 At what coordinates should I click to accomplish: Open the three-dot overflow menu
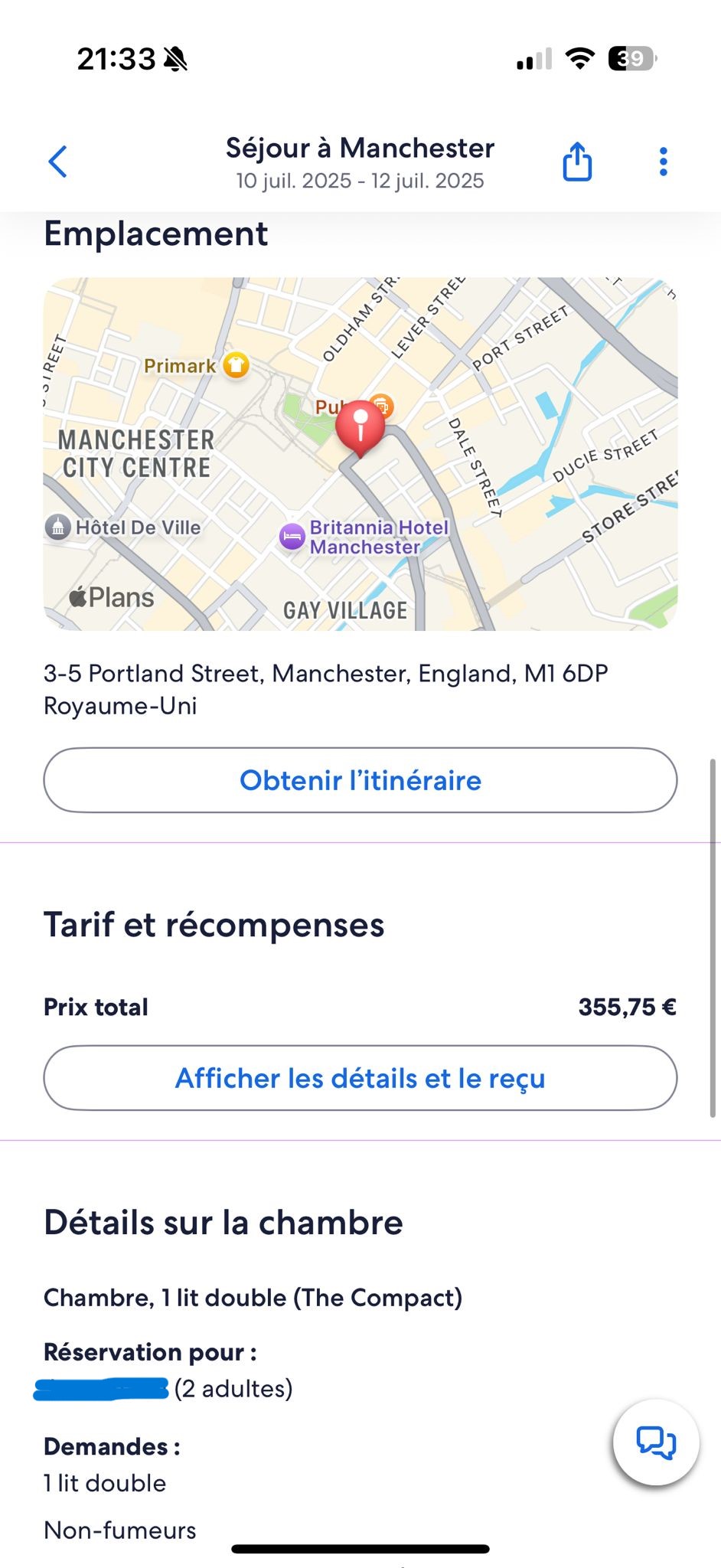point(663,162)
